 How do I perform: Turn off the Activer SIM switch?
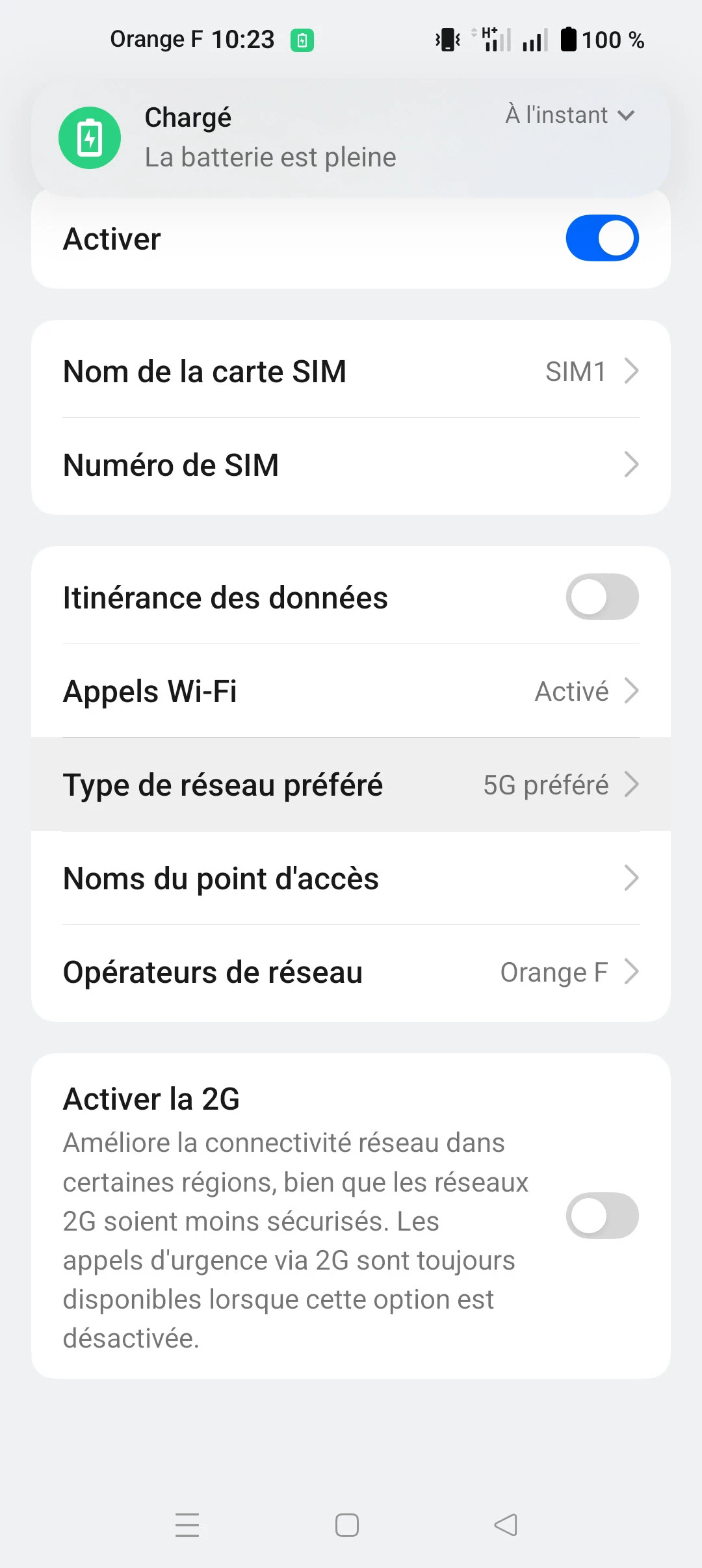point(602,239)
